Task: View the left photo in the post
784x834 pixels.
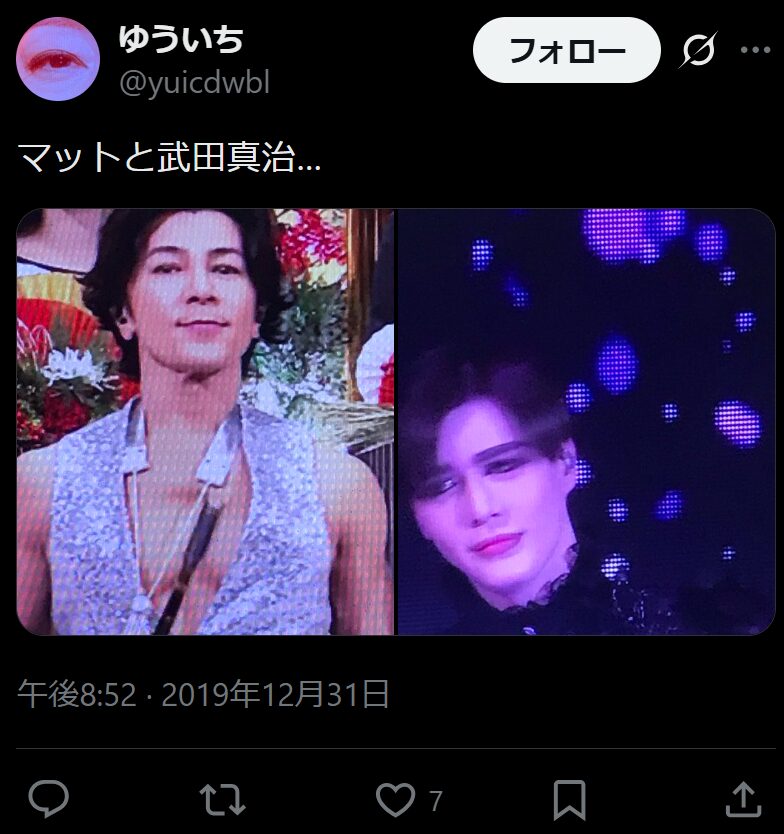Action: point(205,421)
